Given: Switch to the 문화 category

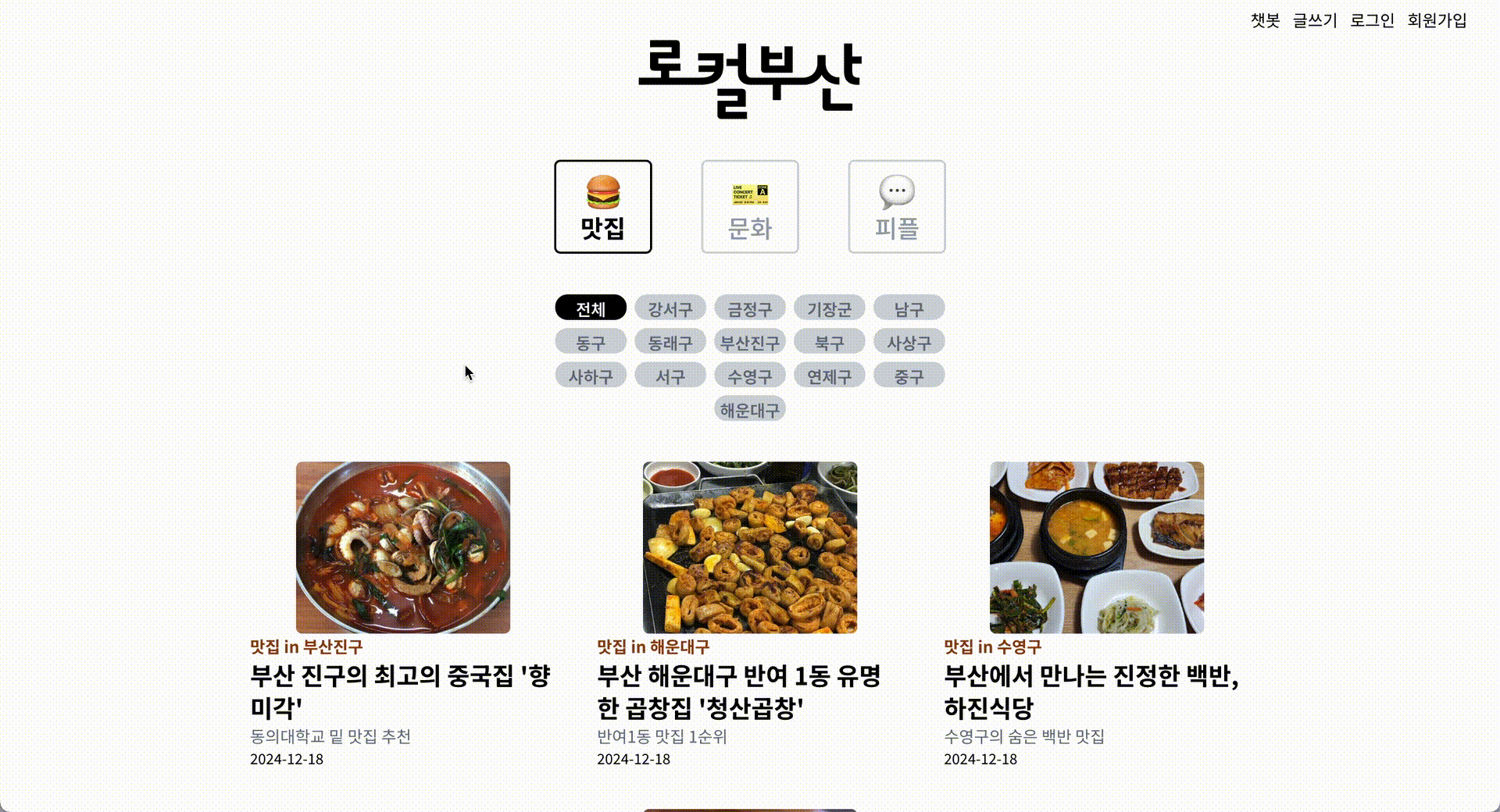Looking at the screenshot, I should 750,207.
